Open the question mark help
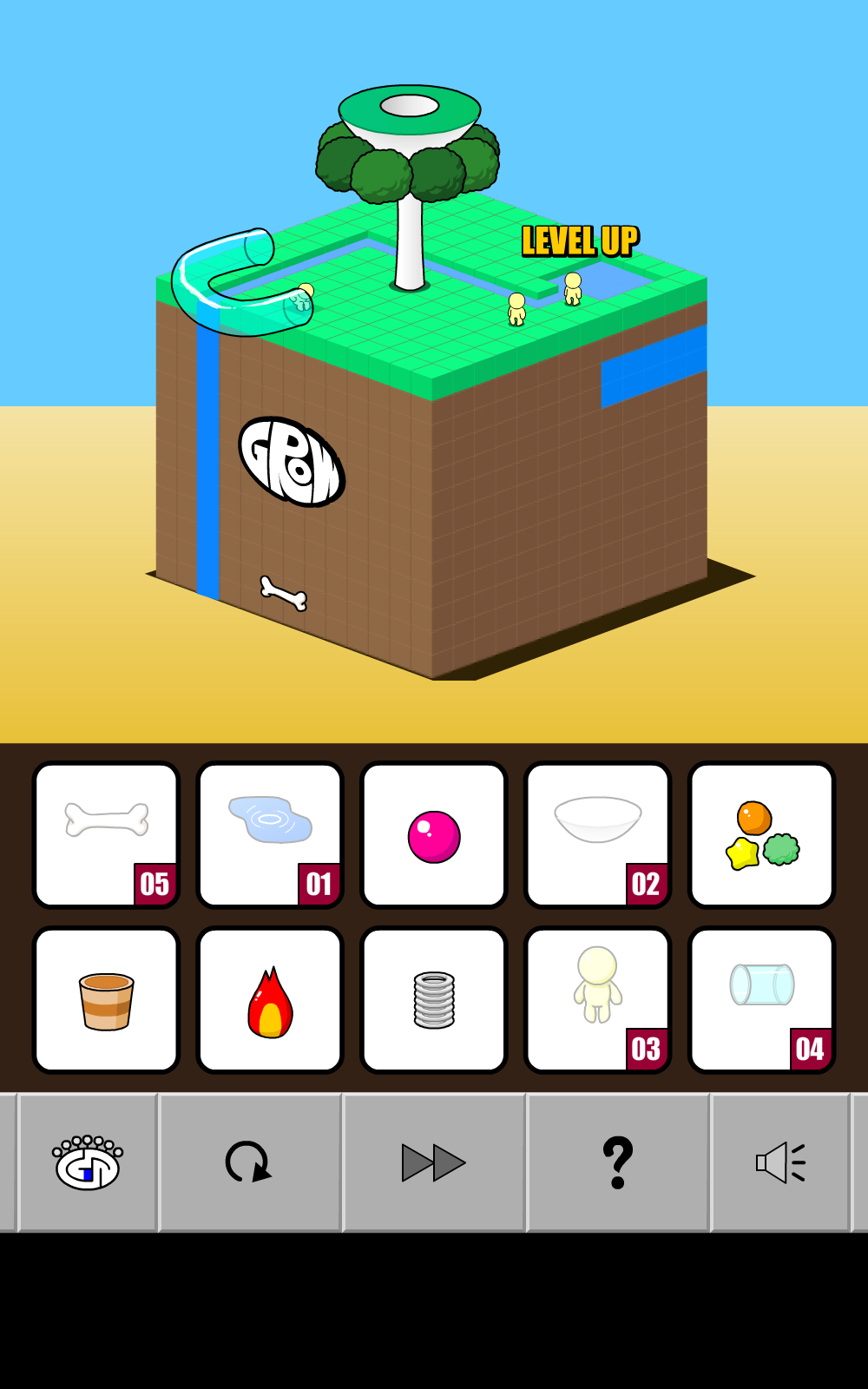This screenshot has width=868, height=1389. [x=617, y=1162]
